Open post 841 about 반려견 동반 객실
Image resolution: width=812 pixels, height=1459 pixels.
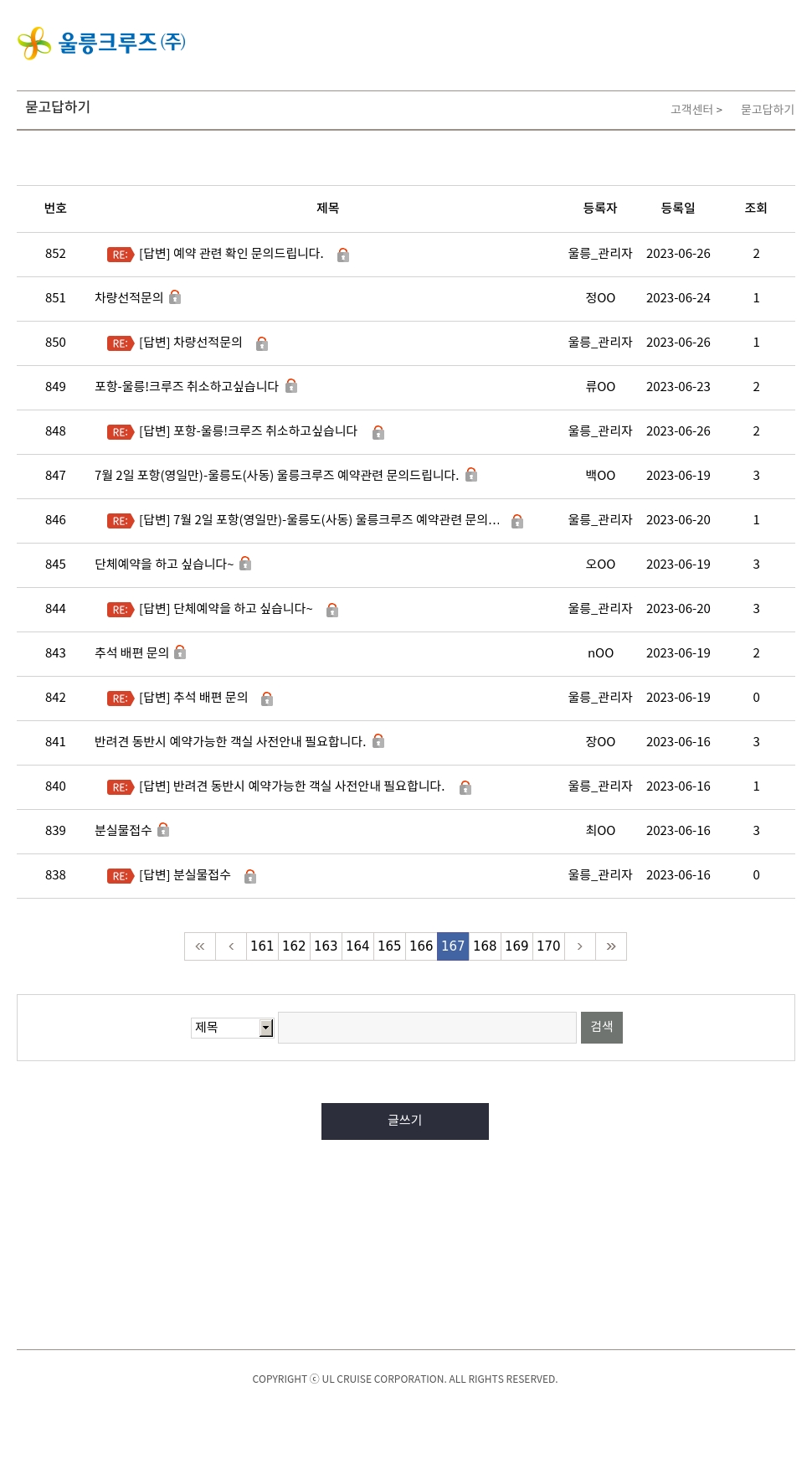pos(230,742)
